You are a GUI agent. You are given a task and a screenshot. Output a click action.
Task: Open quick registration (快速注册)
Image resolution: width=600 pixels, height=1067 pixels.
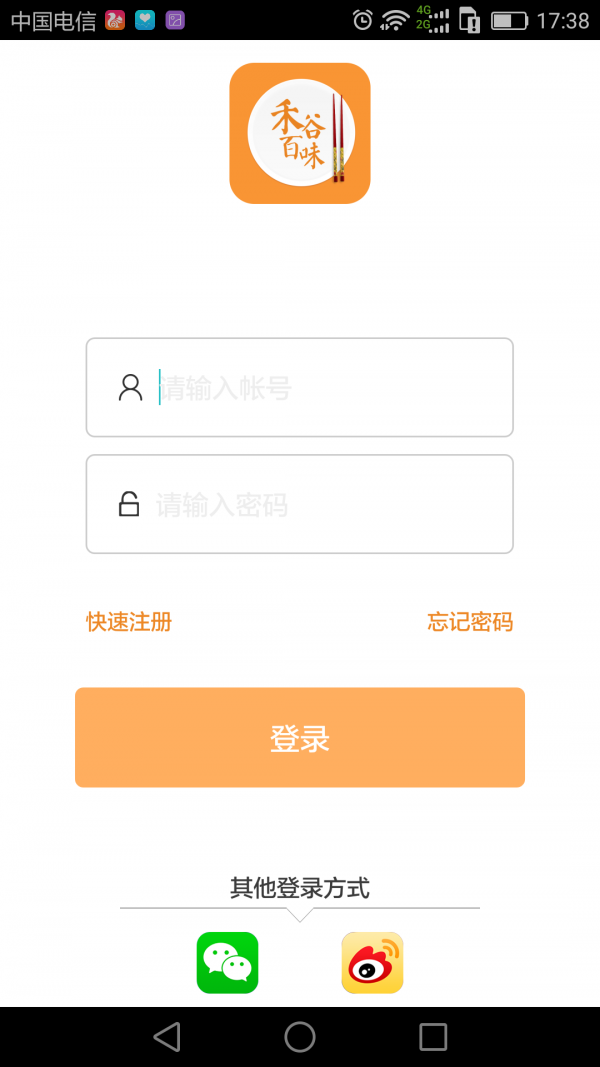[129, 622]
